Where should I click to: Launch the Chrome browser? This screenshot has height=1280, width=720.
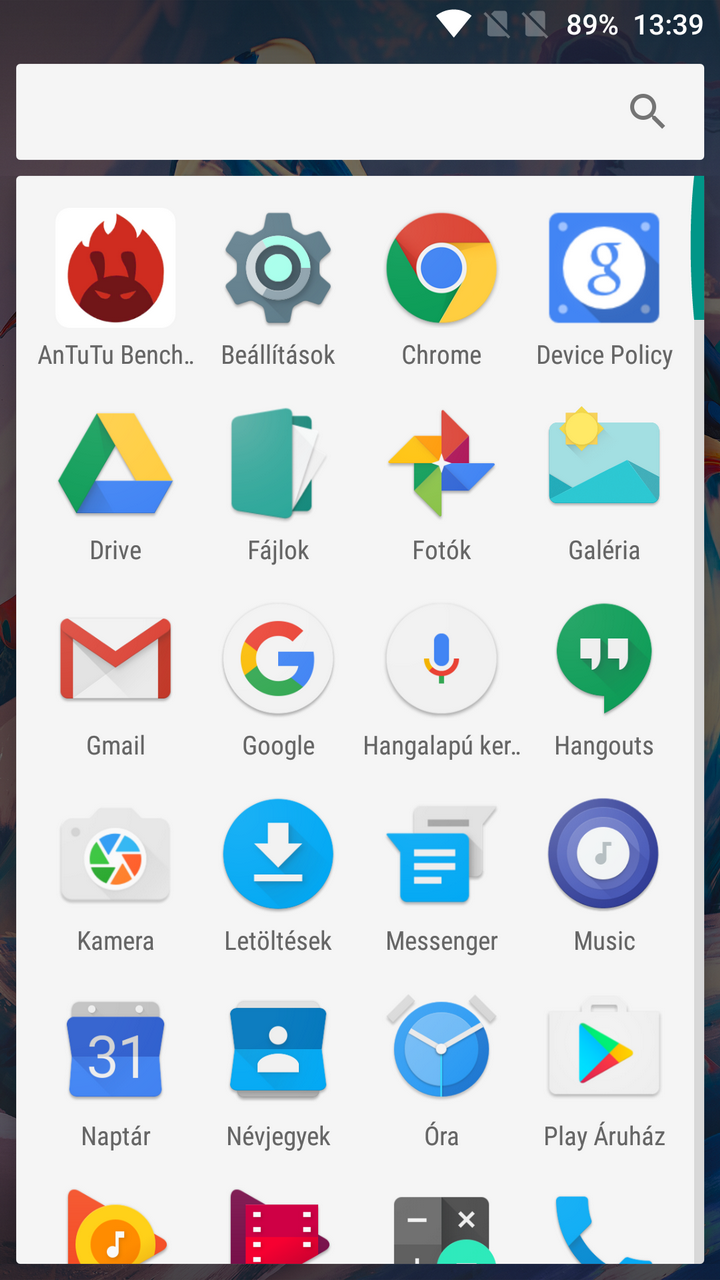(441, 268)
